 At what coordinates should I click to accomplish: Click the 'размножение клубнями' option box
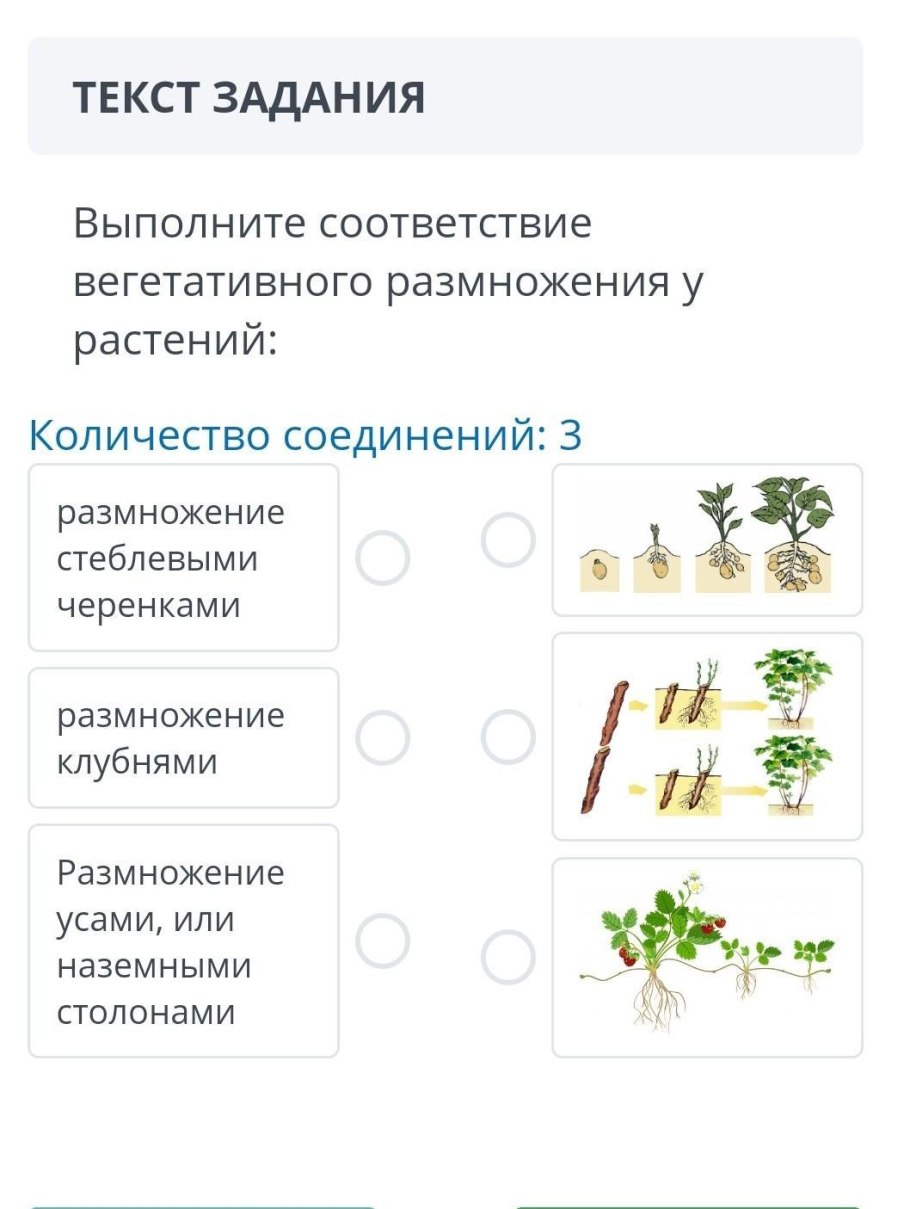coord(185,737)
